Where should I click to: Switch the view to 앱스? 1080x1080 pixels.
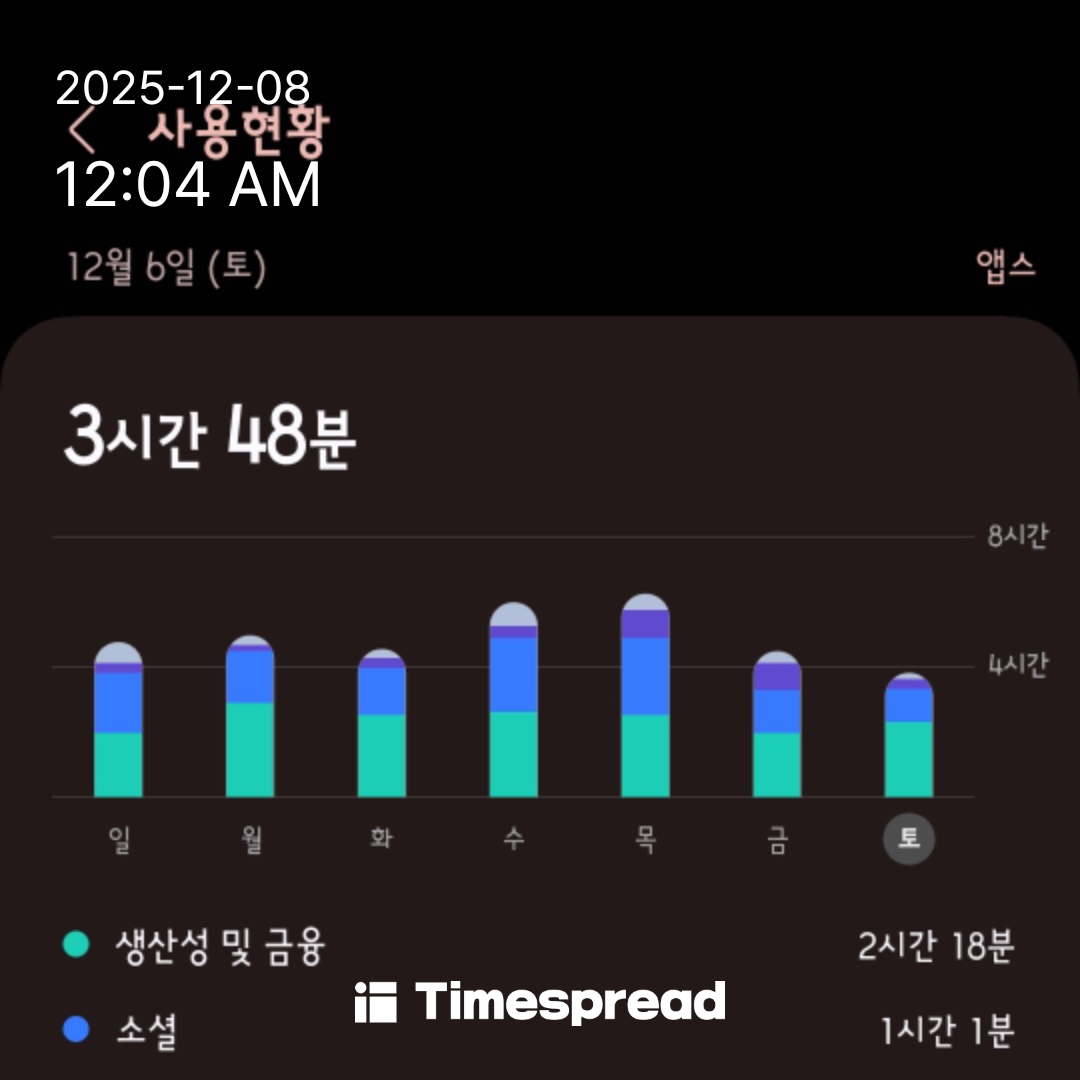(1005, 267)
